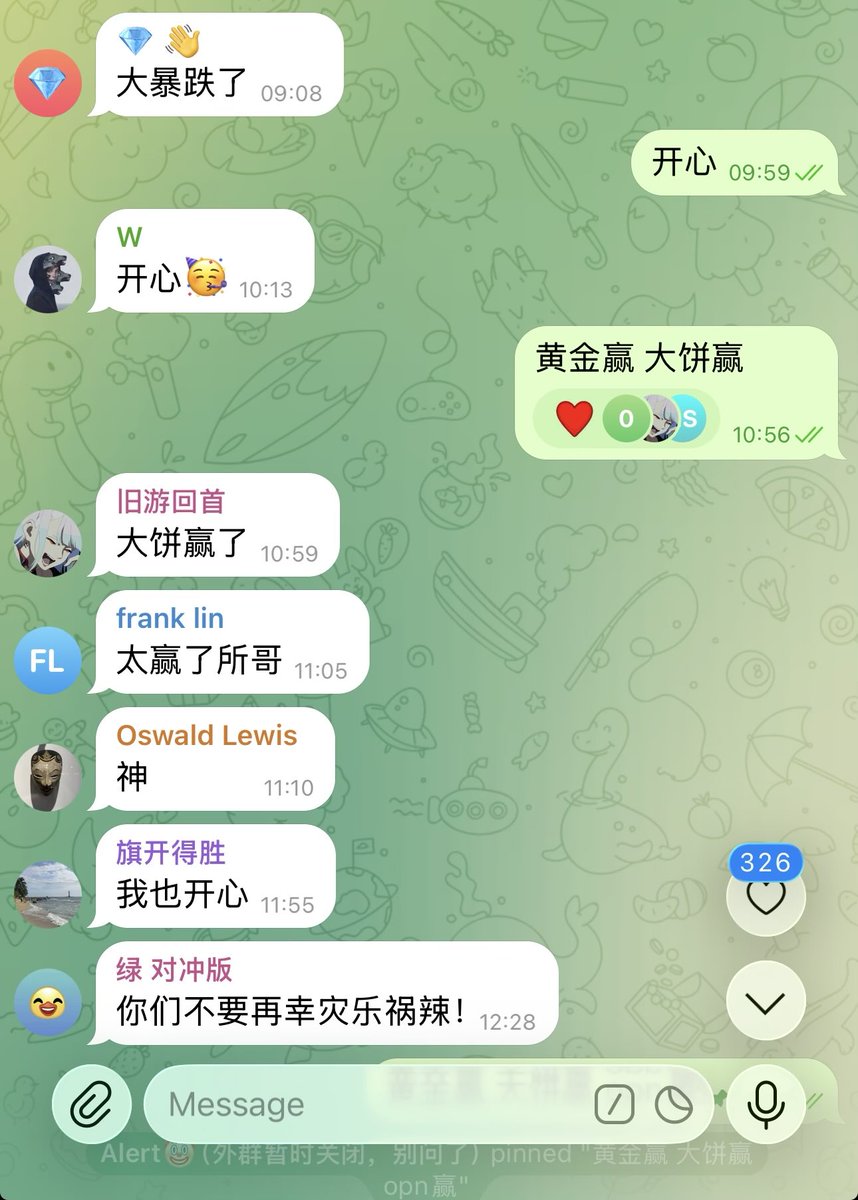Tap frank lin sender name

170,618
